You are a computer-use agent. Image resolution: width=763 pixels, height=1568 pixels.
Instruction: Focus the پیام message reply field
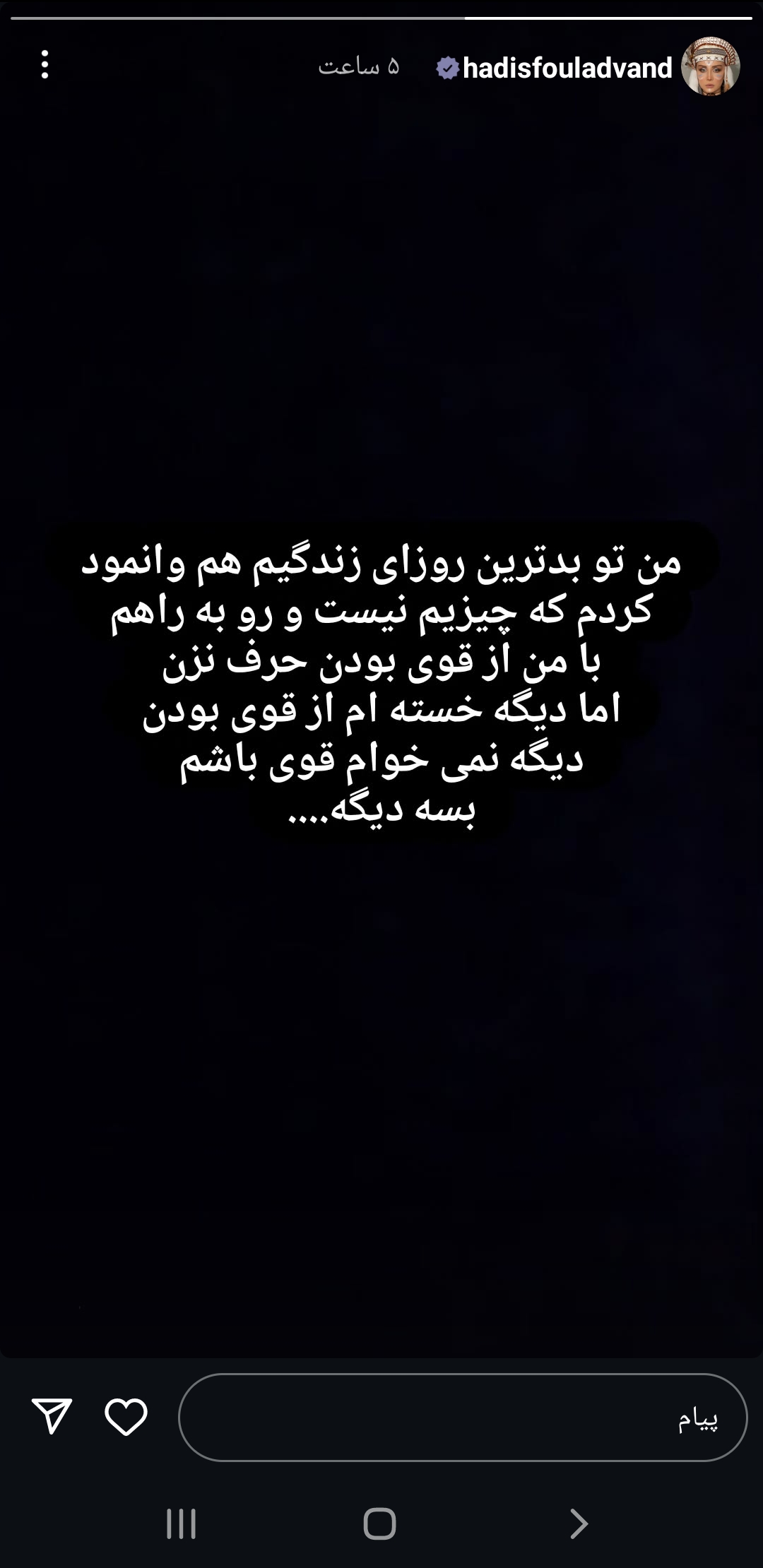463,1417
